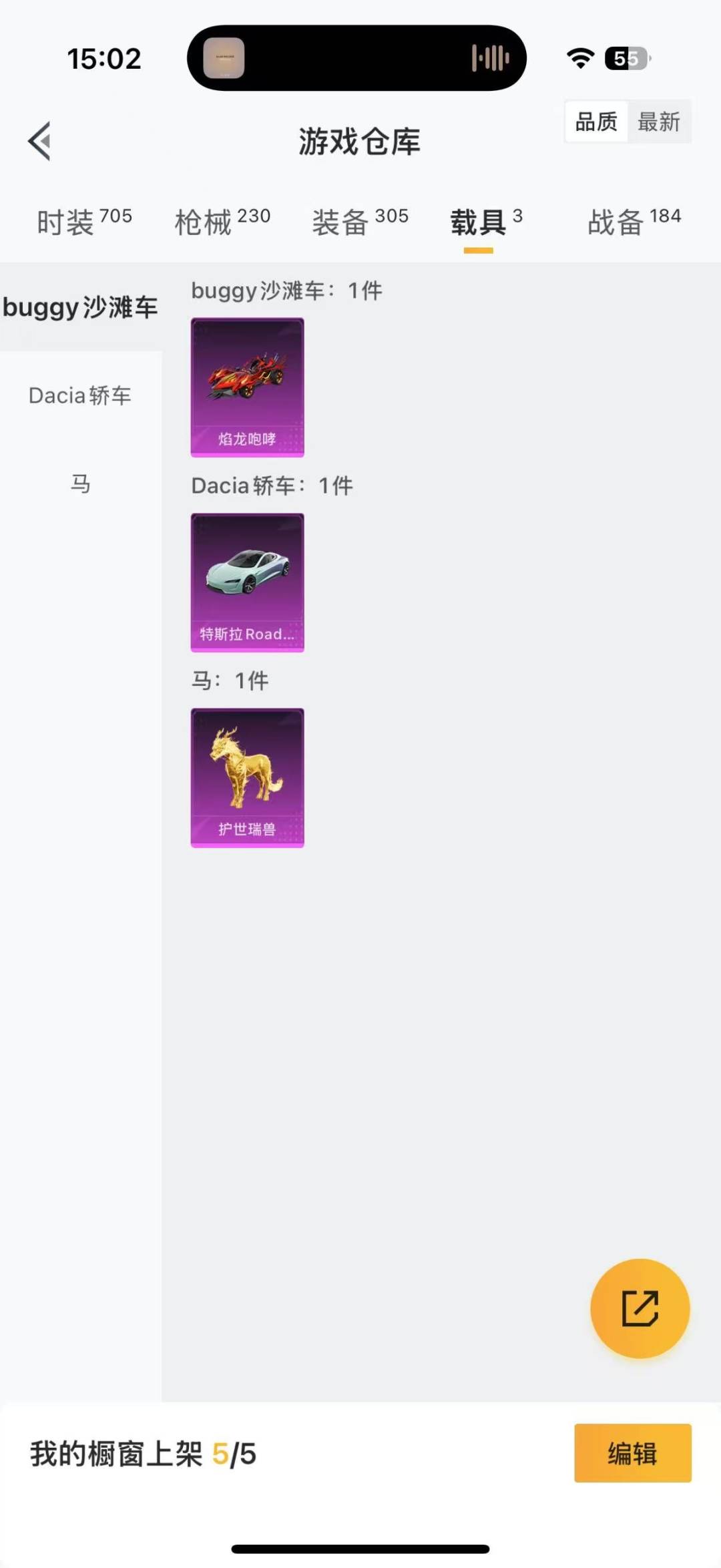Tap the 编辑 button
721x1568 pixels.
pos(633,1453)
